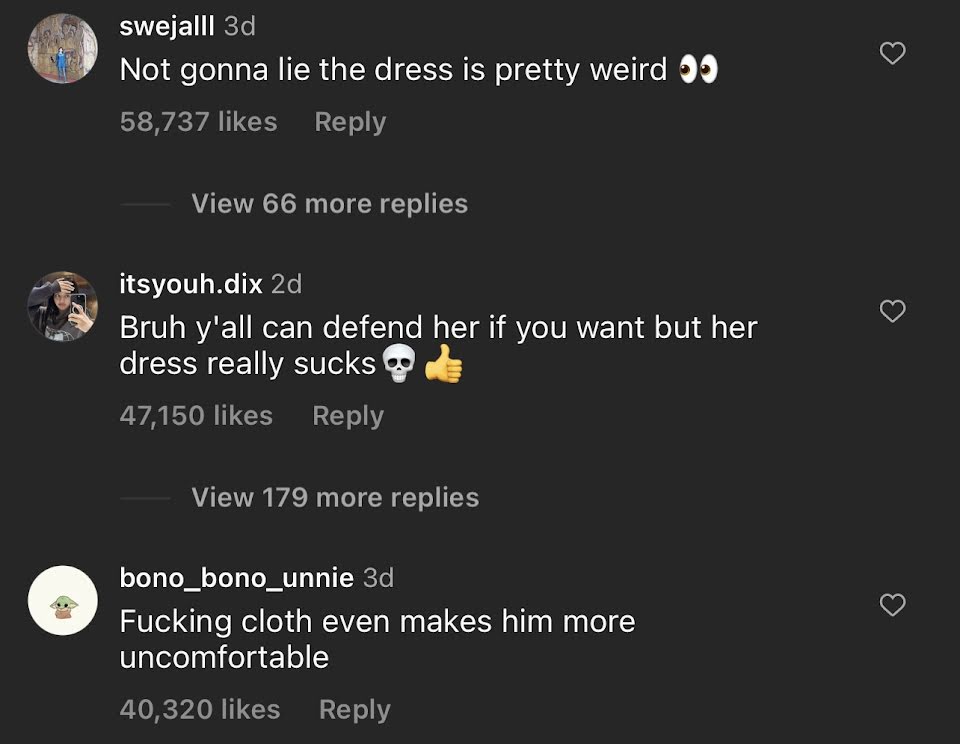Reply to swejalll's comment
Screen dimensions: 960x744
(350, 122)
